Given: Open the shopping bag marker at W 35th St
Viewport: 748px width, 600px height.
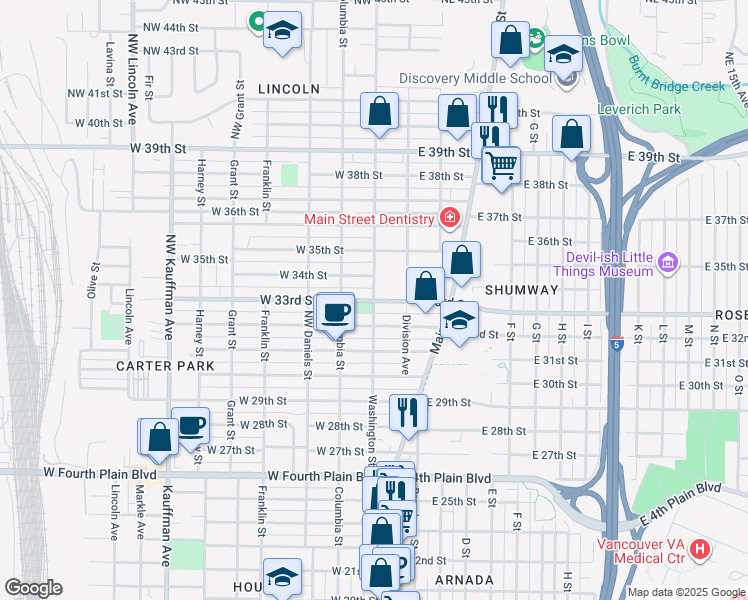Looking at the screenshot, I should (461, 261).
